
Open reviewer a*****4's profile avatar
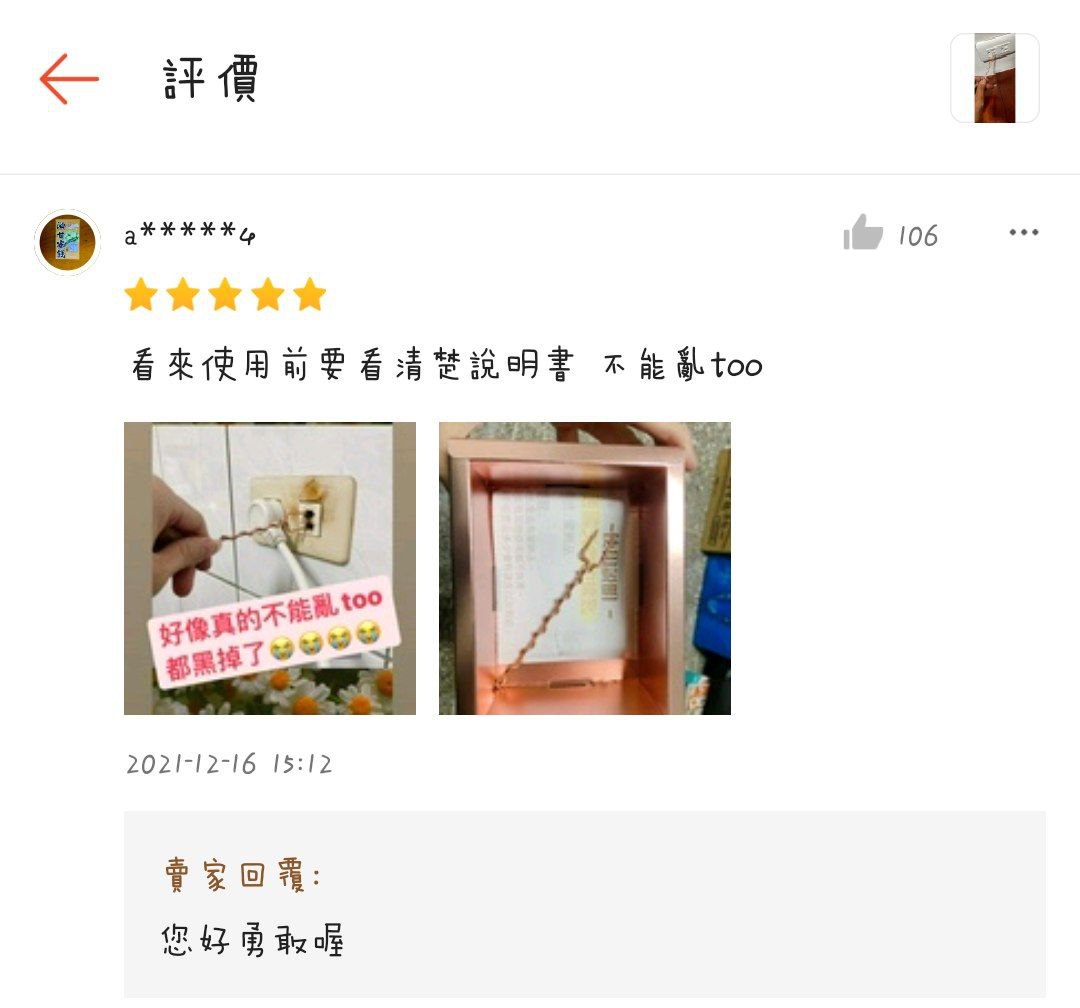[x=67, y=242]
